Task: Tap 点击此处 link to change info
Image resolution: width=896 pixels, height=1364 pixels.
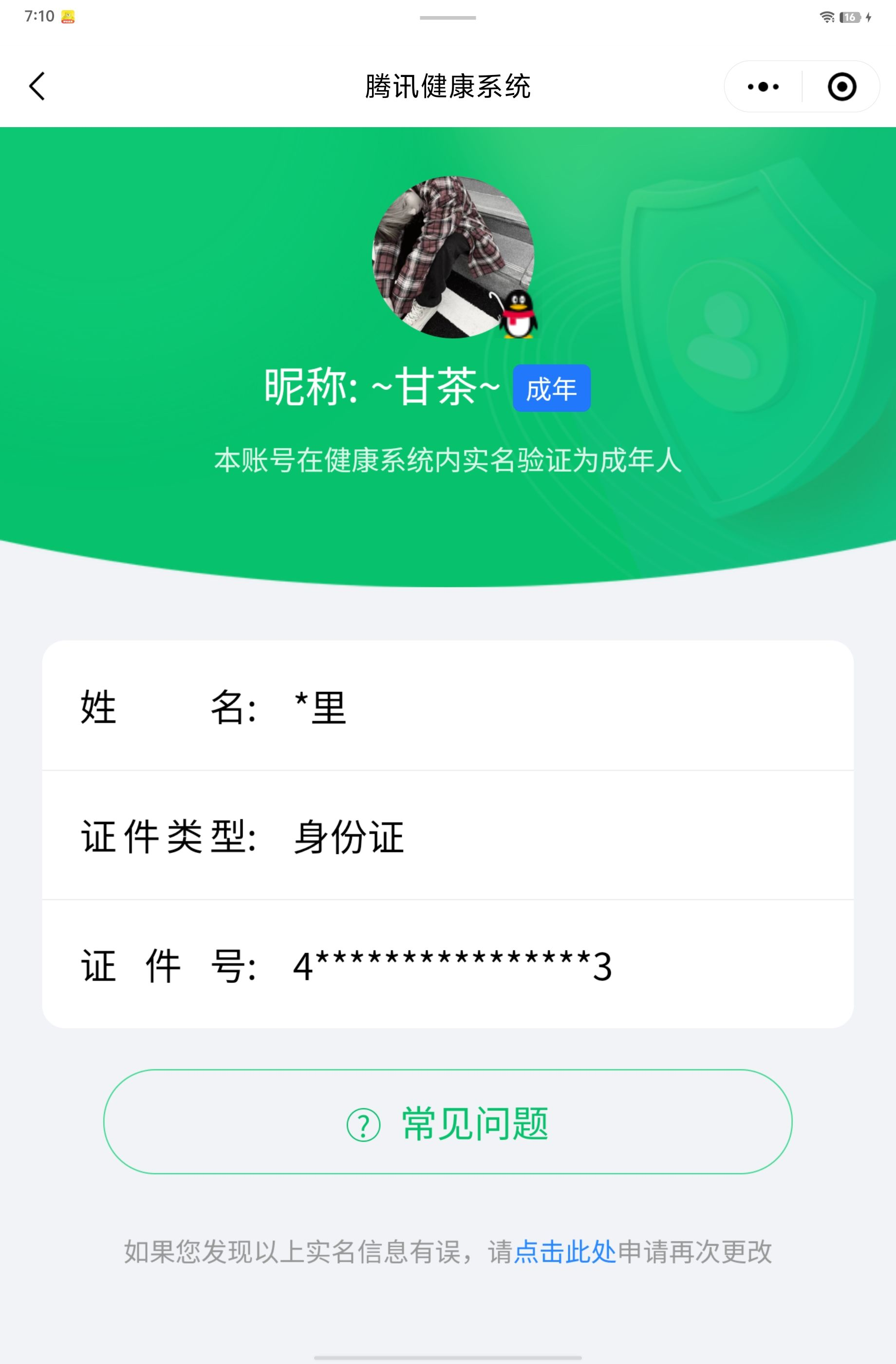Action: pos(565,1251)
